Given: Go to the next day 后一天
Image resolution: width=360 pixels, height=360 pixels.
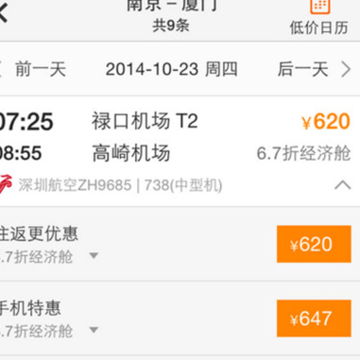Looking at the screenshot, I should [x=314, y=69].
